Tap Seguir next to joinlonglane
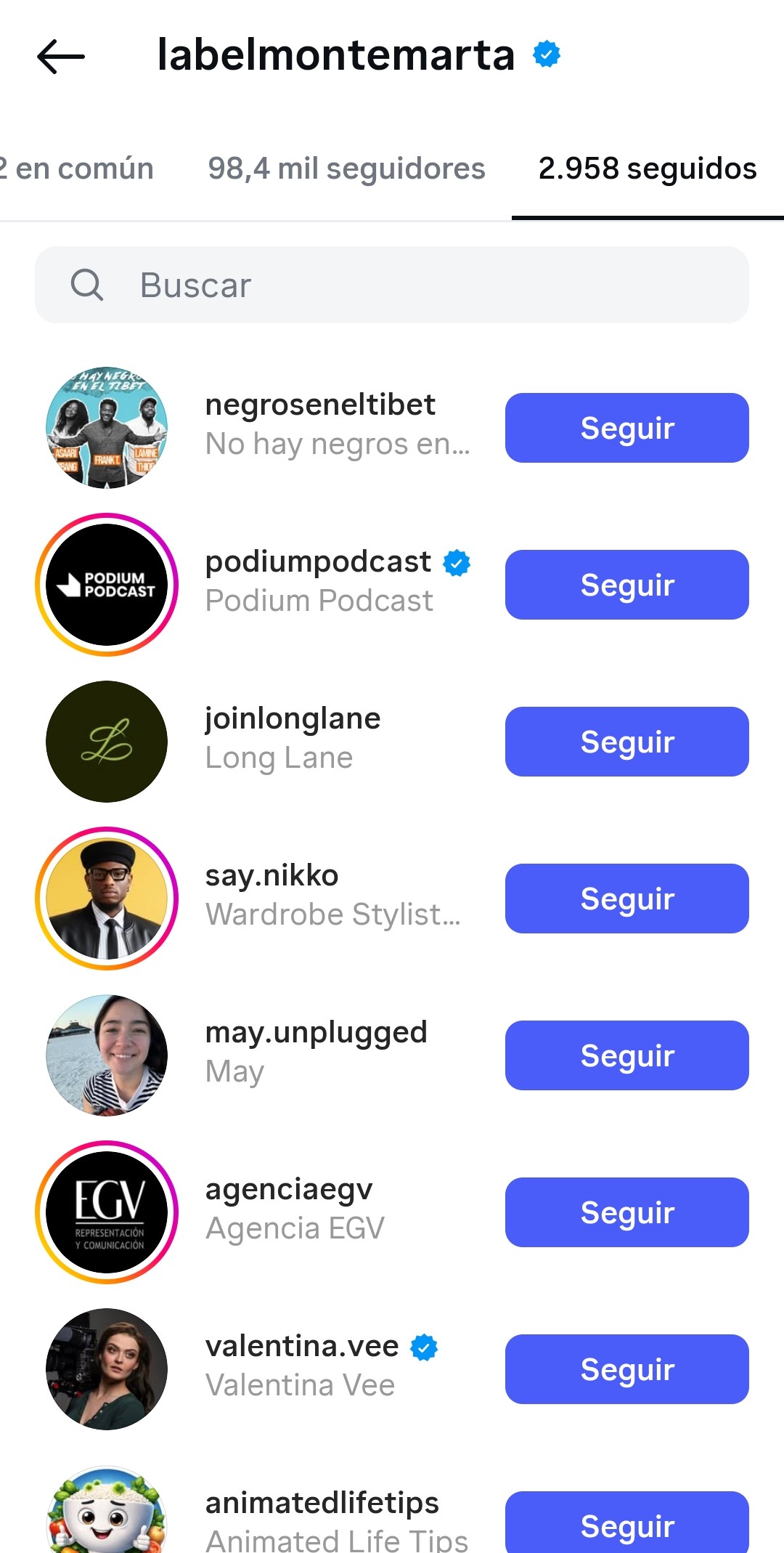The height and width of the screenshot is (1553, 784). point(626,742)
